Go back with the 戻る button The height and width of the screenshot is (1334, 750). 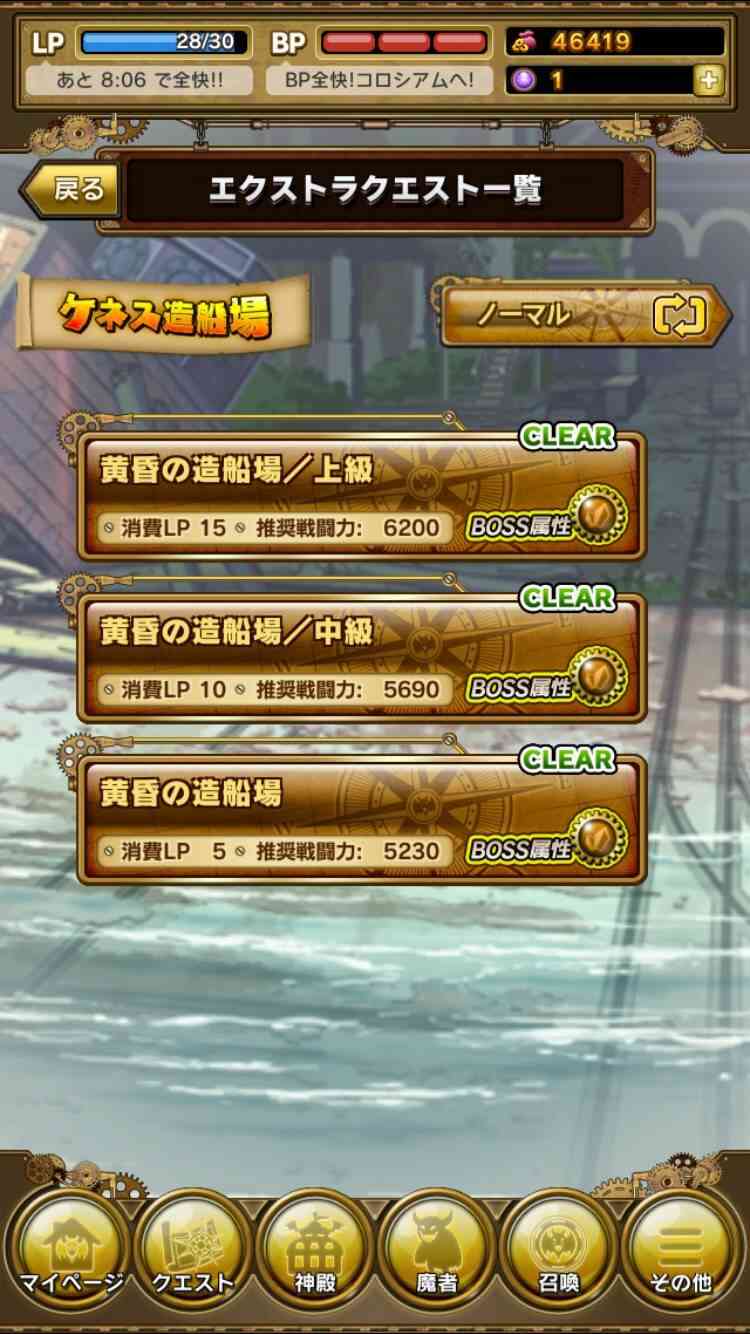(x=69, y=189)
